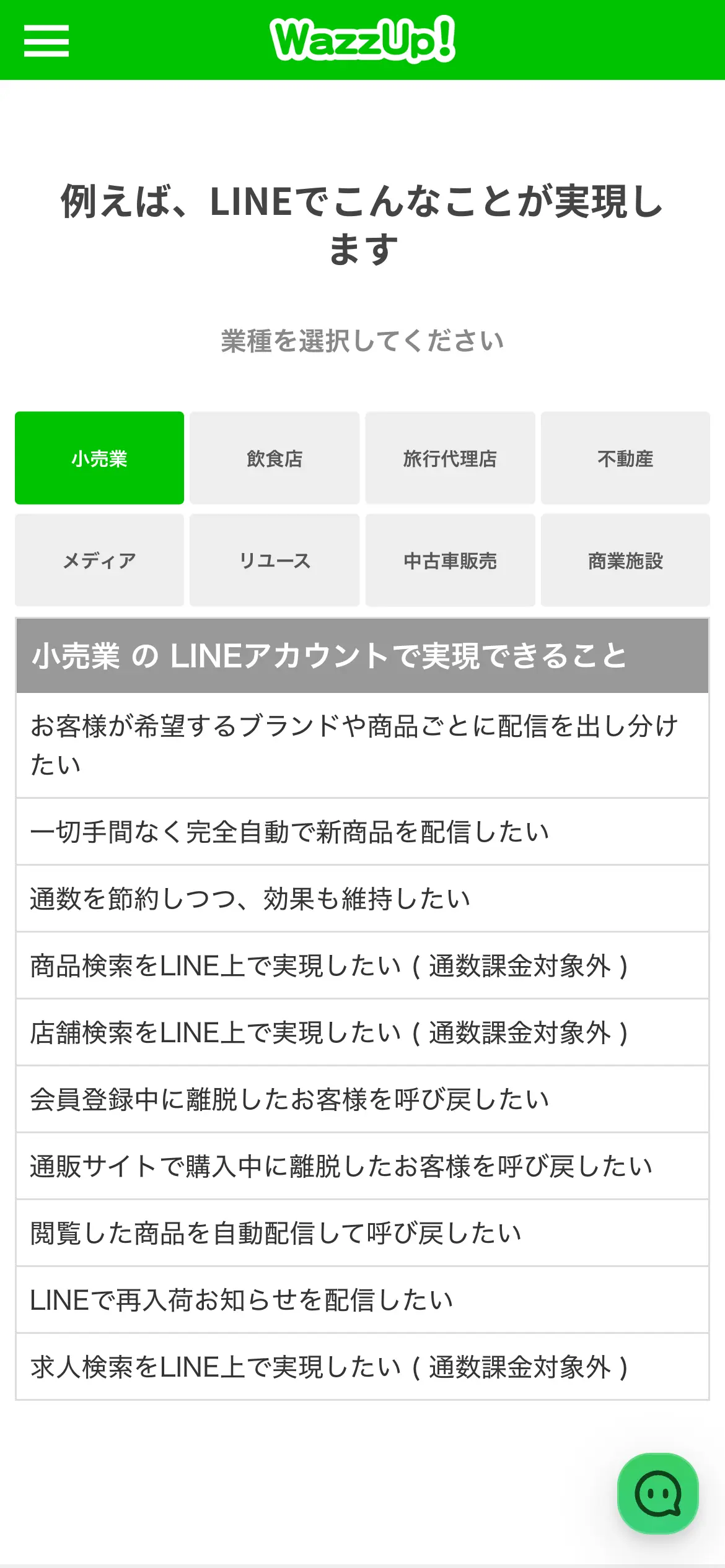Open 通販サイトで購入中に離脱 row
Image resolution: width=725 pixels, height=1568 pixels.
pos(362,1166)
